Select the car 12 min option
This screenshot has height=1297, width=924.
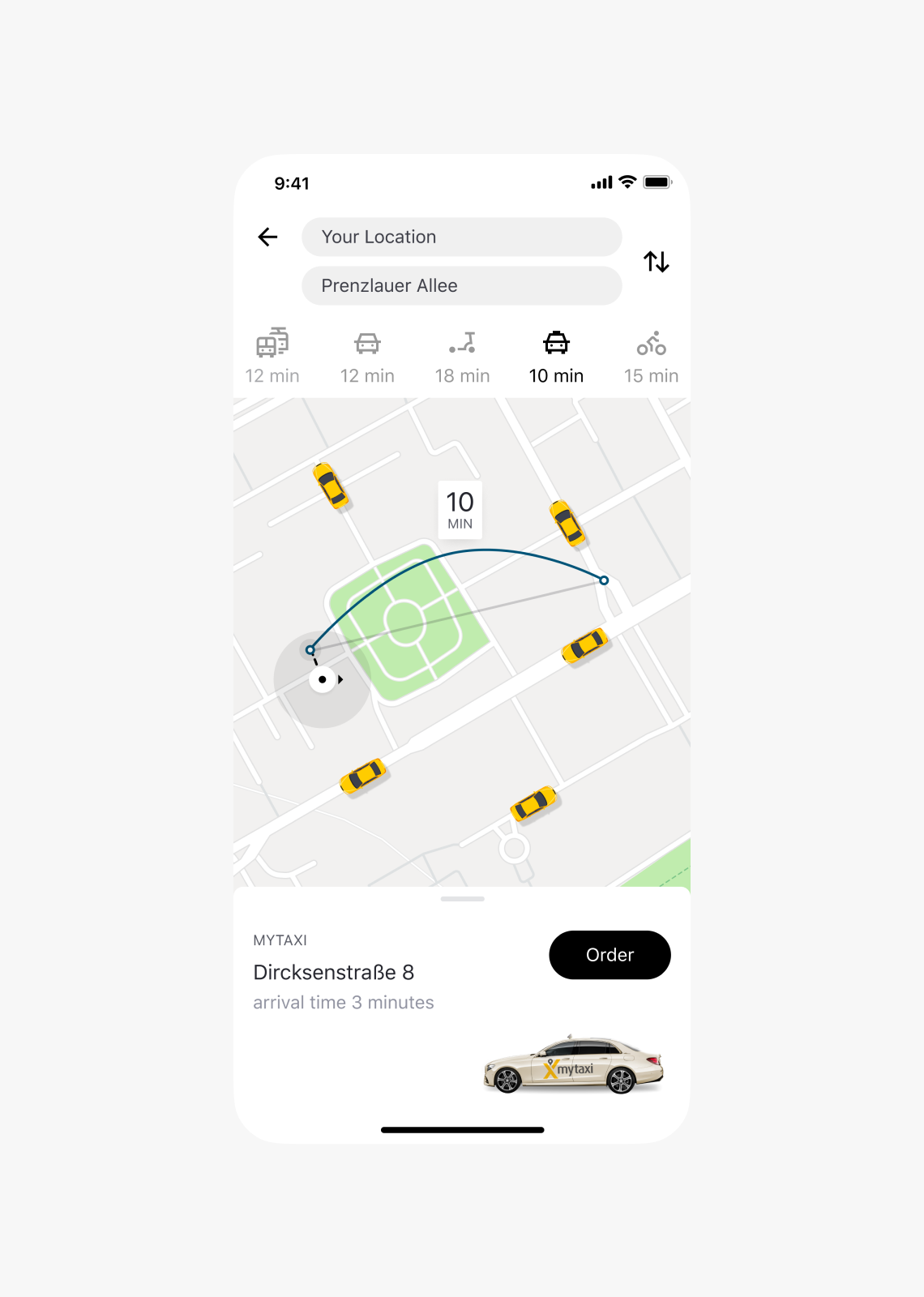[367, 356]
